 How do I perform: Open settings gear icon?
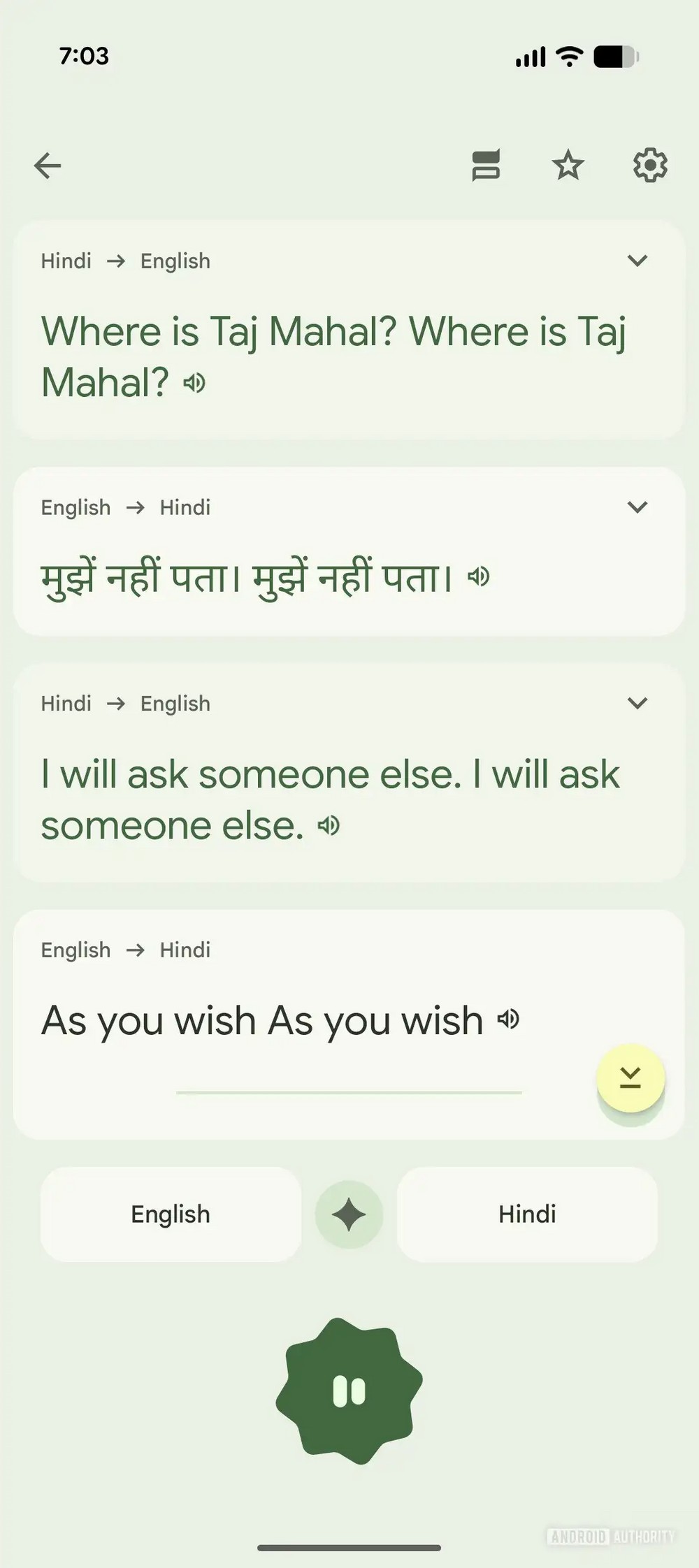pos(650,166)
